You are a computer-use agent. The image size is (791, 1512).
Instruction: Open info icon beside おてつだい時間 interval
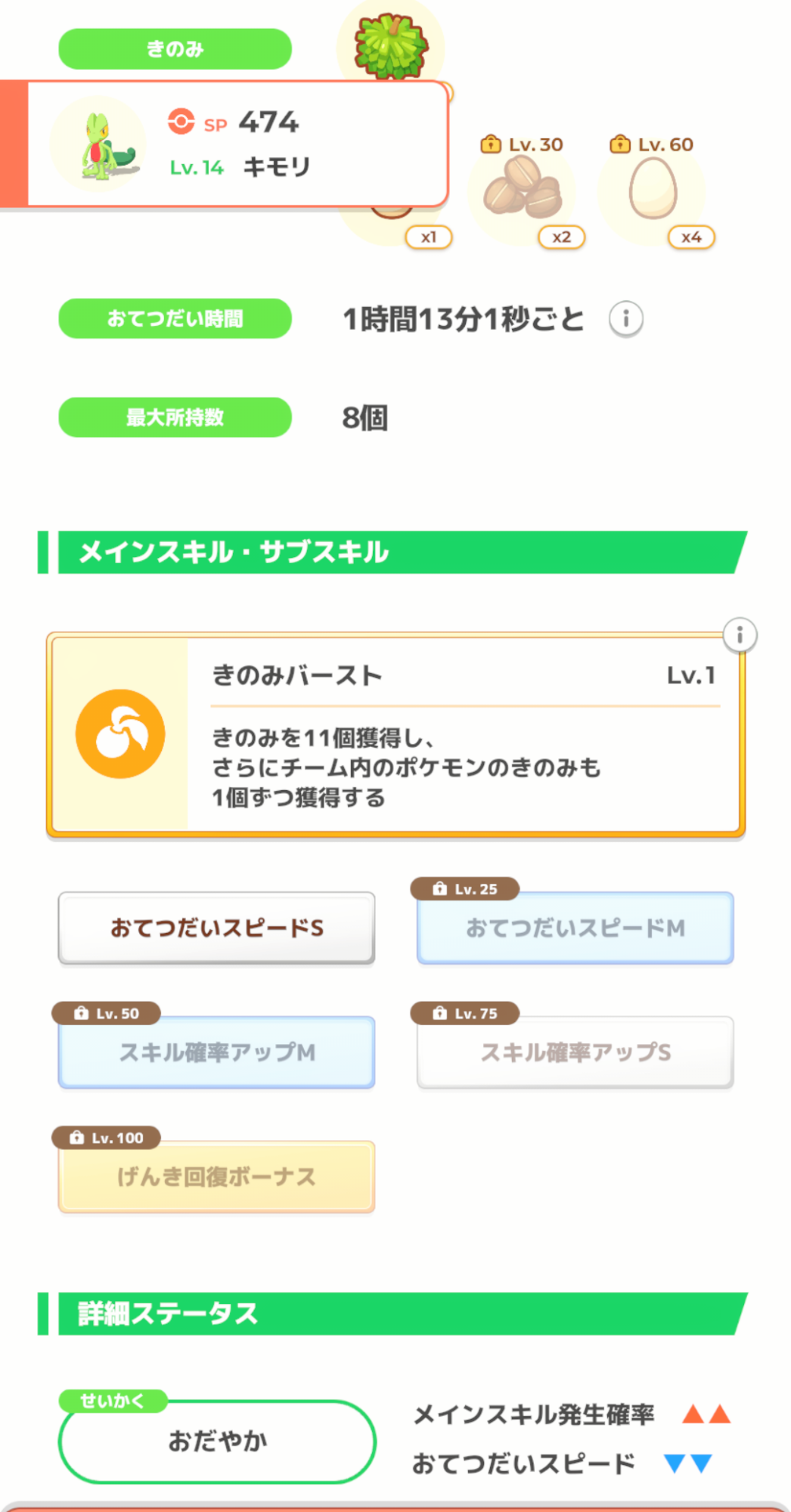(x=625, y=319)
